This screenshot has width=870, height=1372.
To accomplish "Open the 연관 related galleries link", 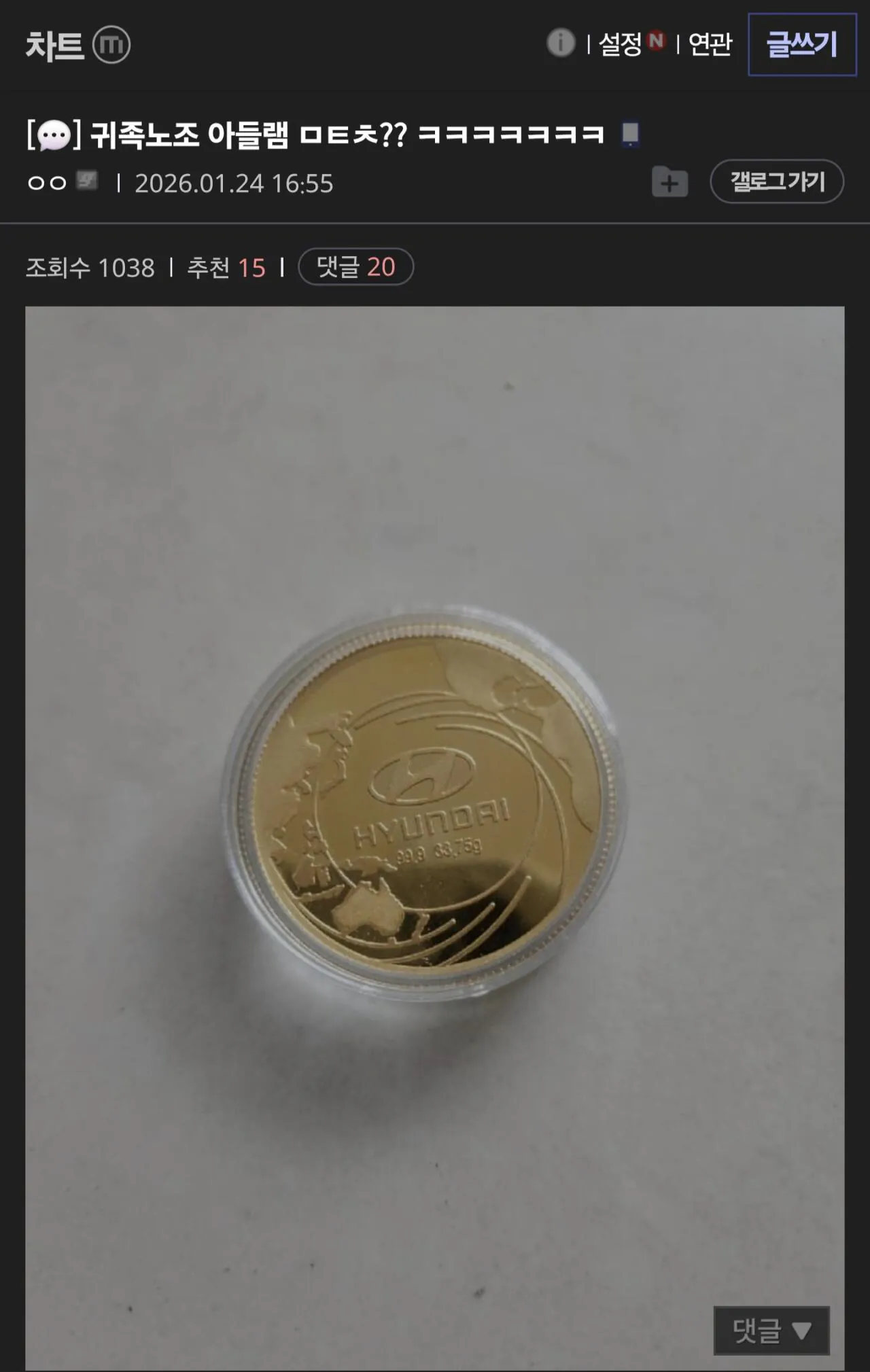I will pyautogui.click(x=710, y=45).
